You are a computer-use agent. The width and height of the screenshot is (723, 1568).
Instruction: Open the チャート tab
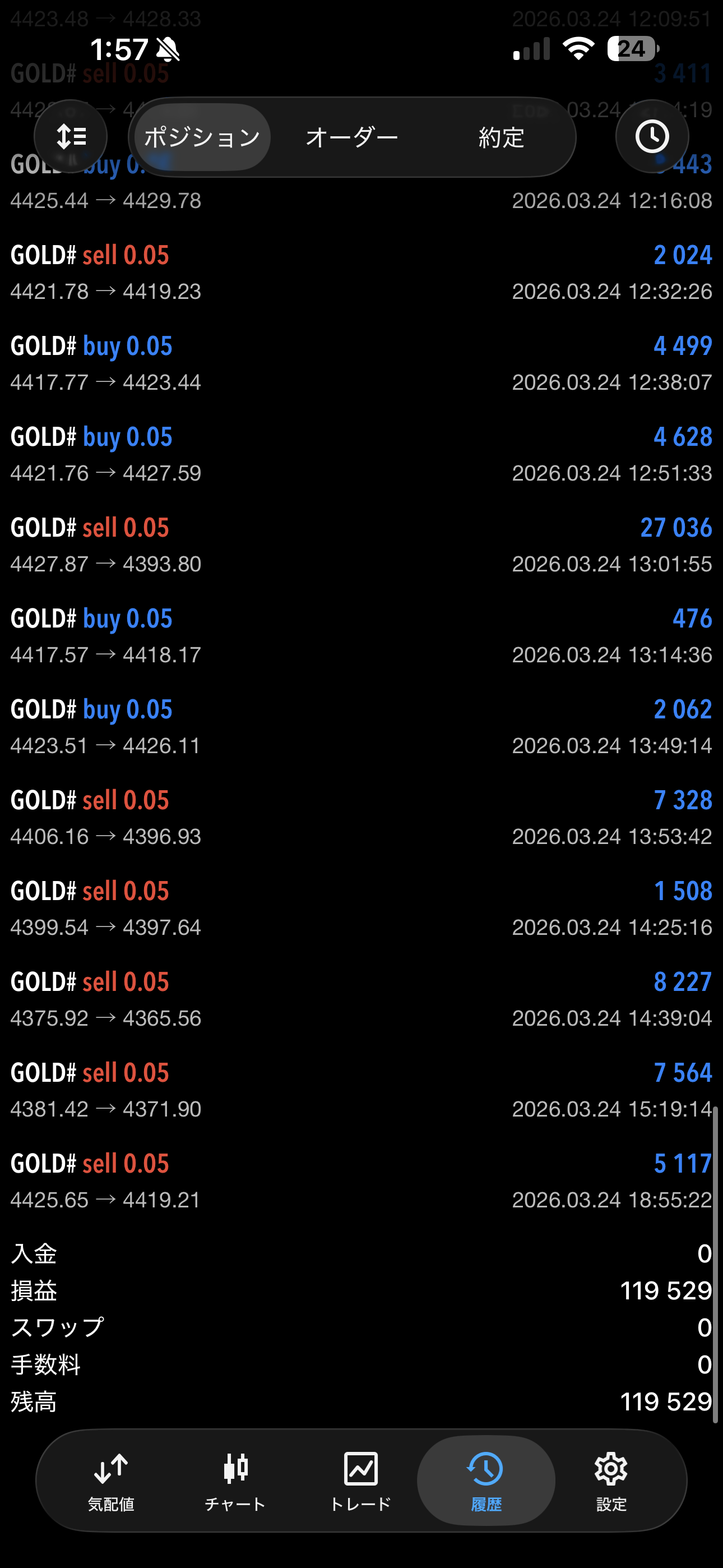pyautogui.click(x=235, y=1481)
